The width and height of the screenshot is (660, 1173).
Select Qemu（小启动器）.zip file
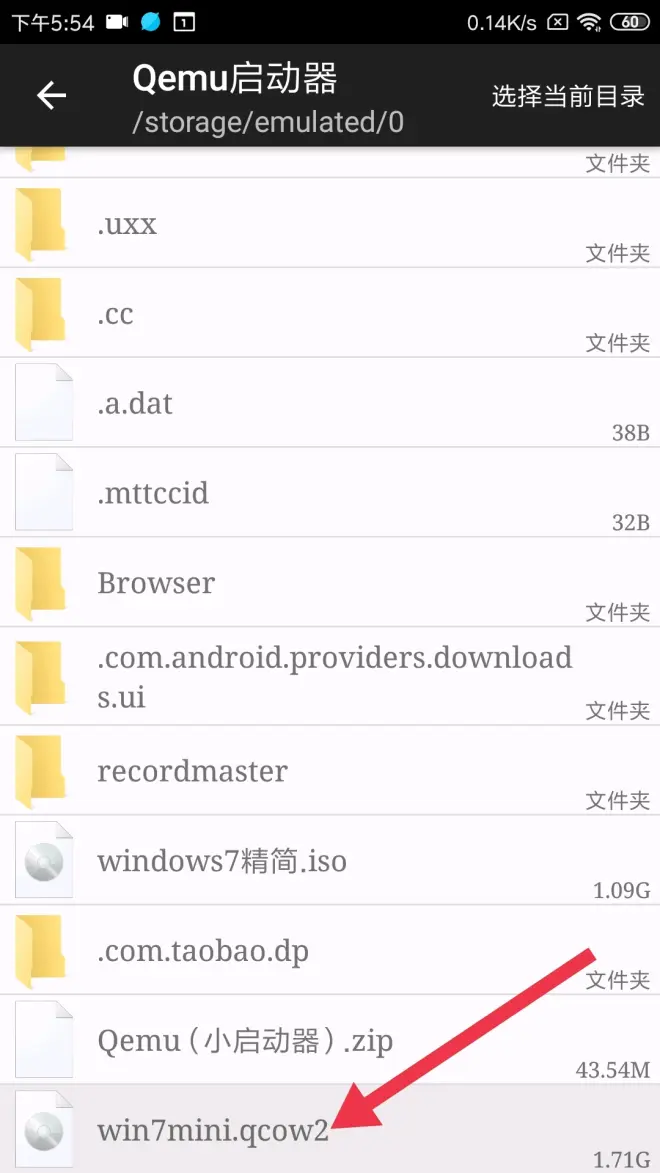tap(330, 1040)
